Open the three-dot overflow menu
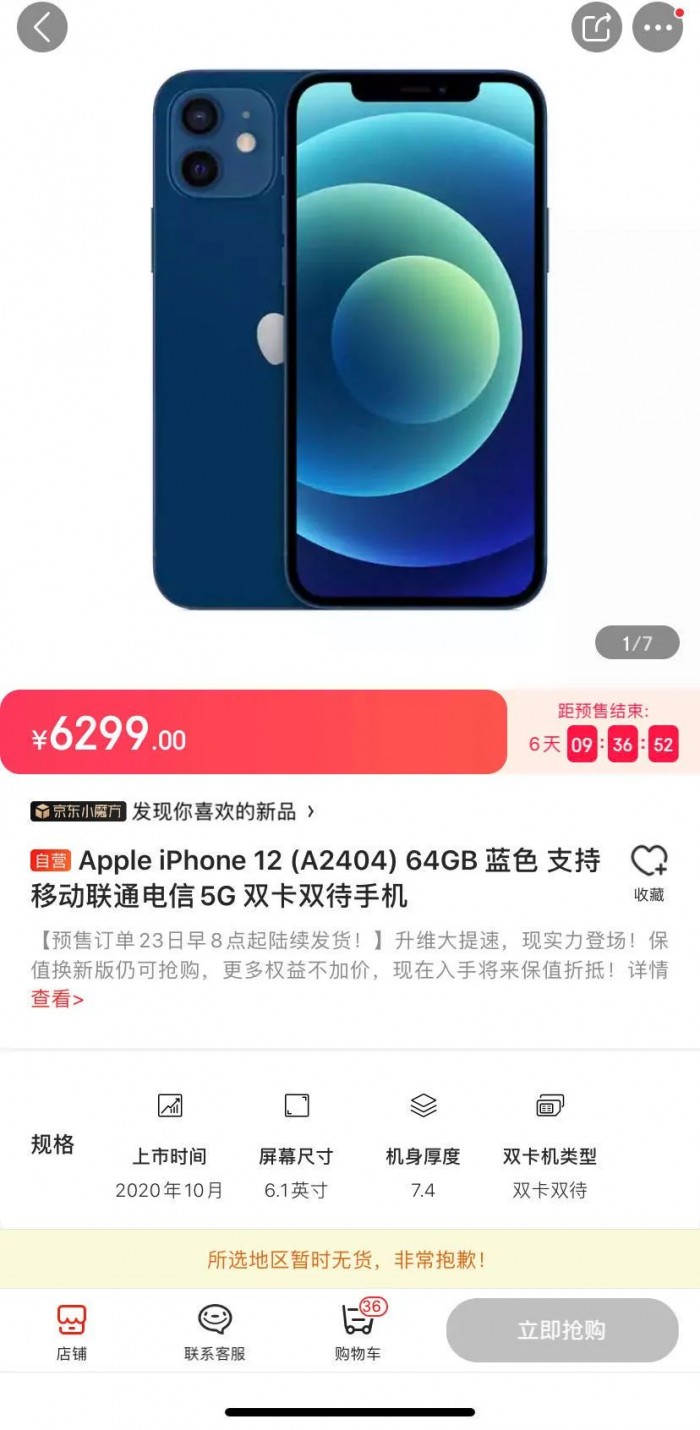The width and height of the screenshot is (700, 1430). (657, 28)
